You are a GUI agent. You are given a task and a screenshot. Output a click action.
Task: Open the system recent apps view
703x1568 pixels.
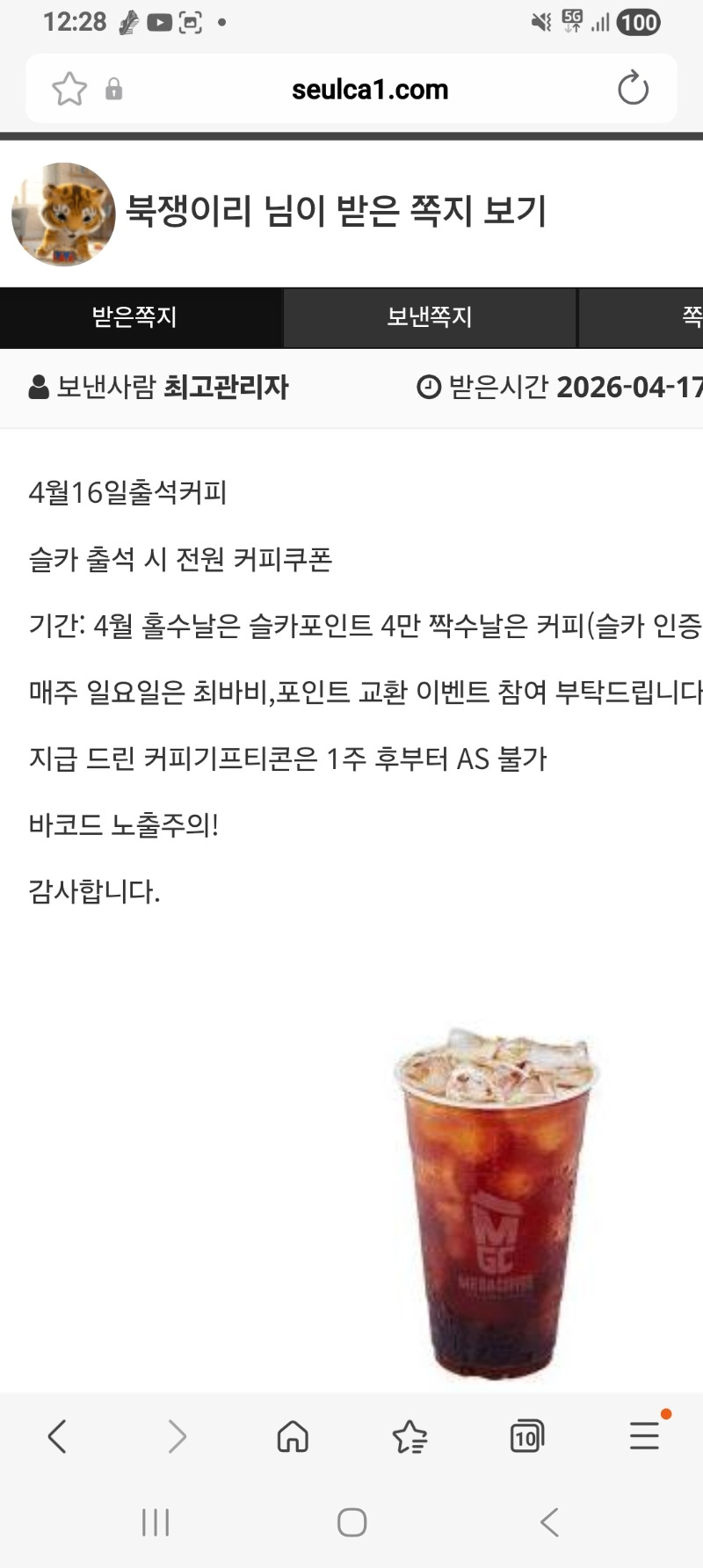pyautogui.click(x=156, y=1522)
